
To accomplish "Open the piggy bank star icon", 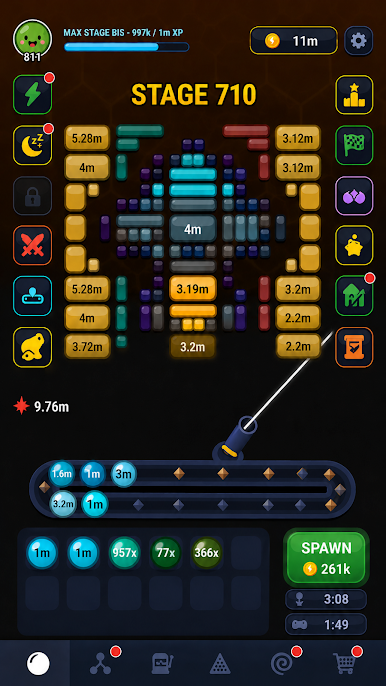I will tap(354, 245).
